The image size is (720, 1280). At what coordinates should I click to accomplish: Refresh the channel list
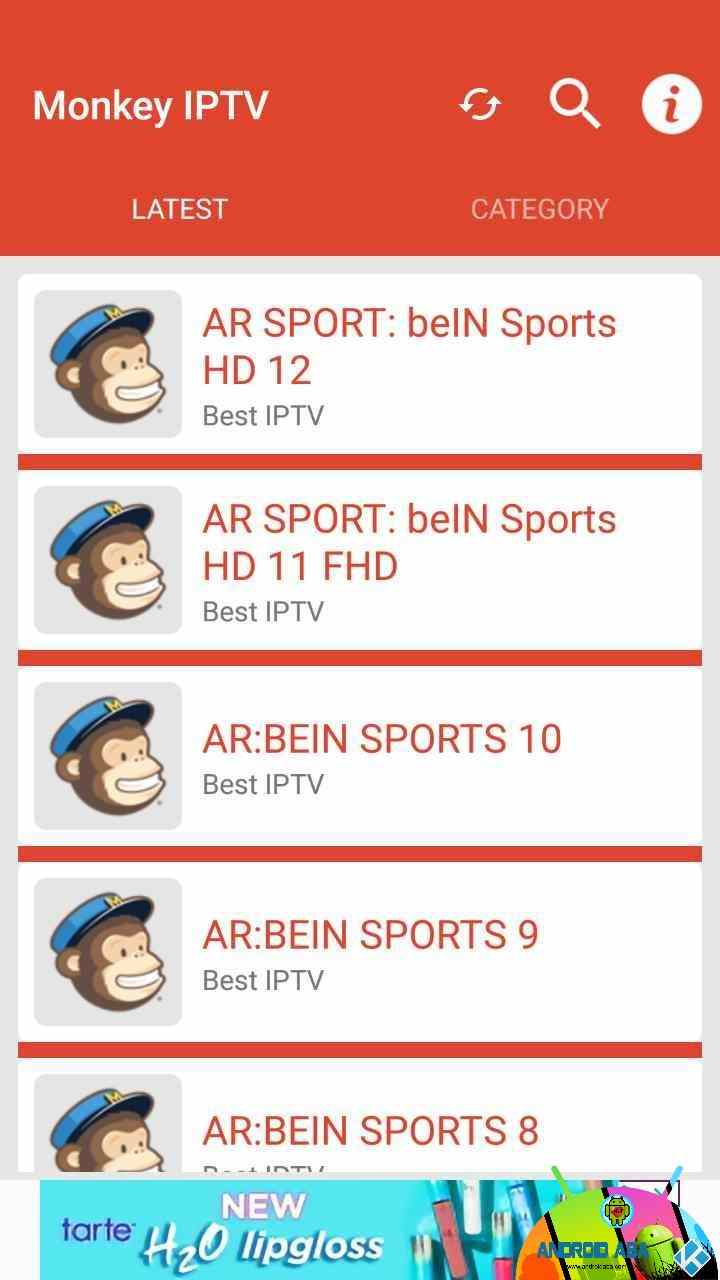click(480, 104)
